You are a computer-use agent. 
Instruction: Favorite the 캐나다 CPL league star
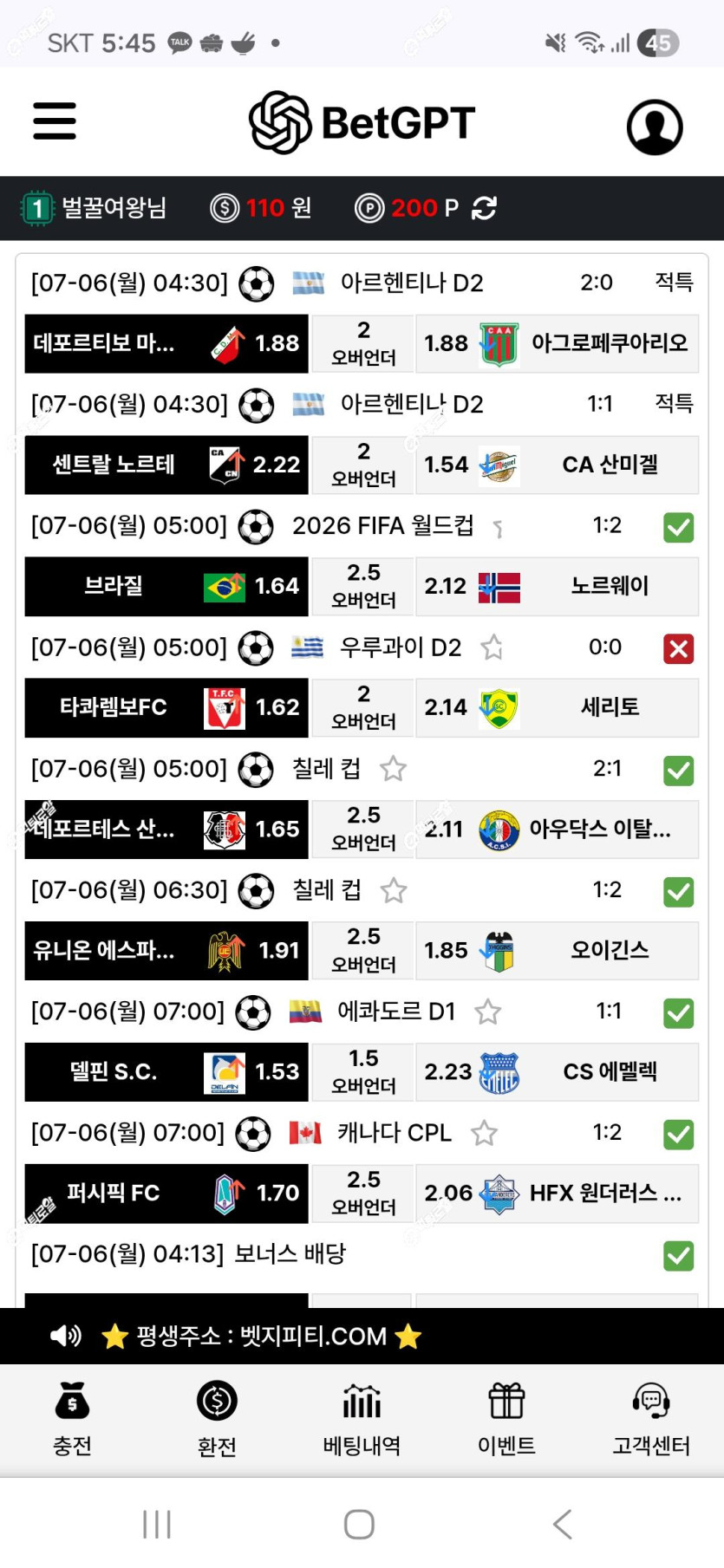(x=484, y=1133)
